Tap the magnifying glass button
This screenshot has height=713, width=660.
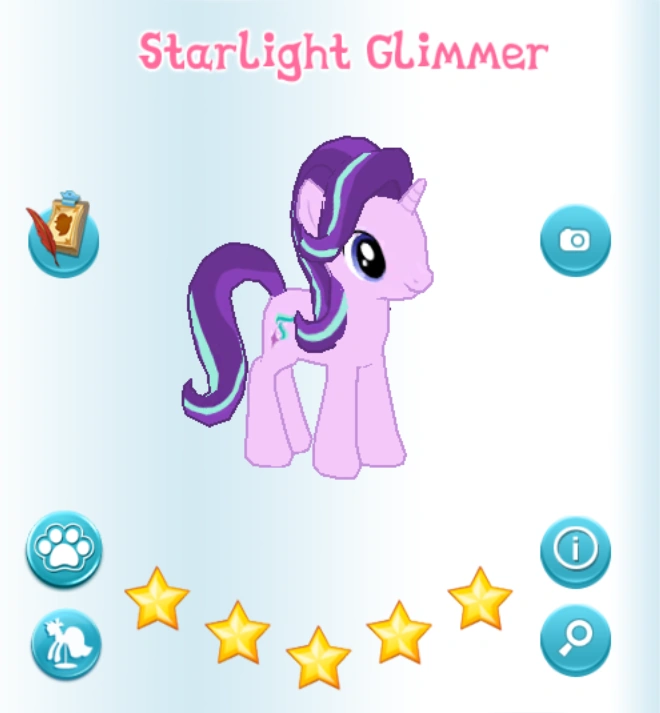pos(575,640)
